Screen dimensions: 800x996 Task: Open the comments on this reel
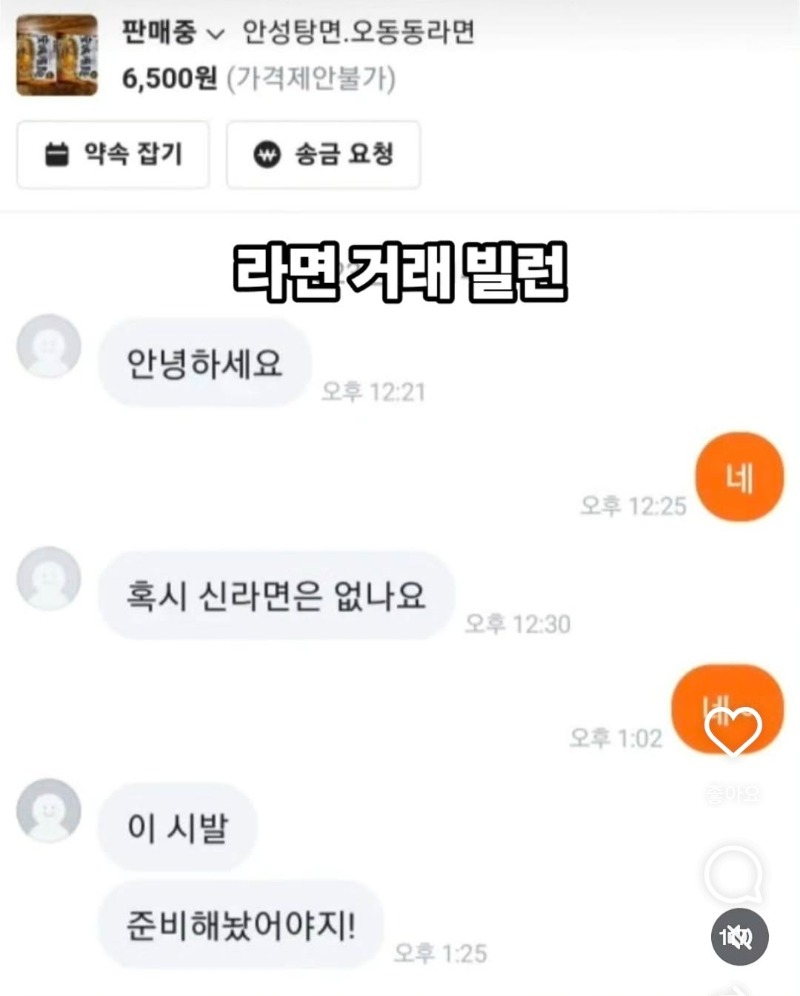pyautogui.click(x=733, y=877)
